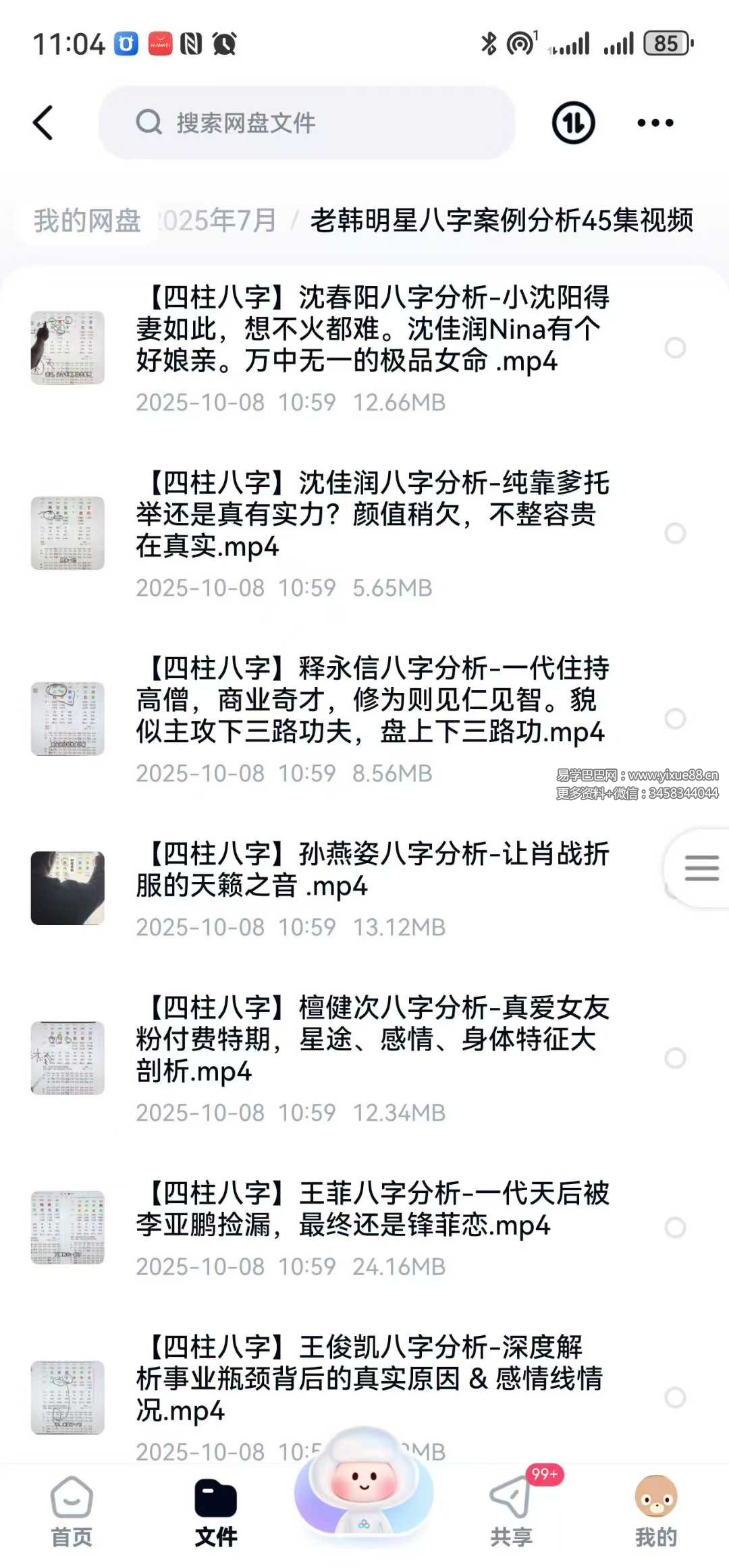Viewport: 729px width, 1568px height.
Task: Play the 孙燕姿八字分析 video file
Action: (371, 870)
